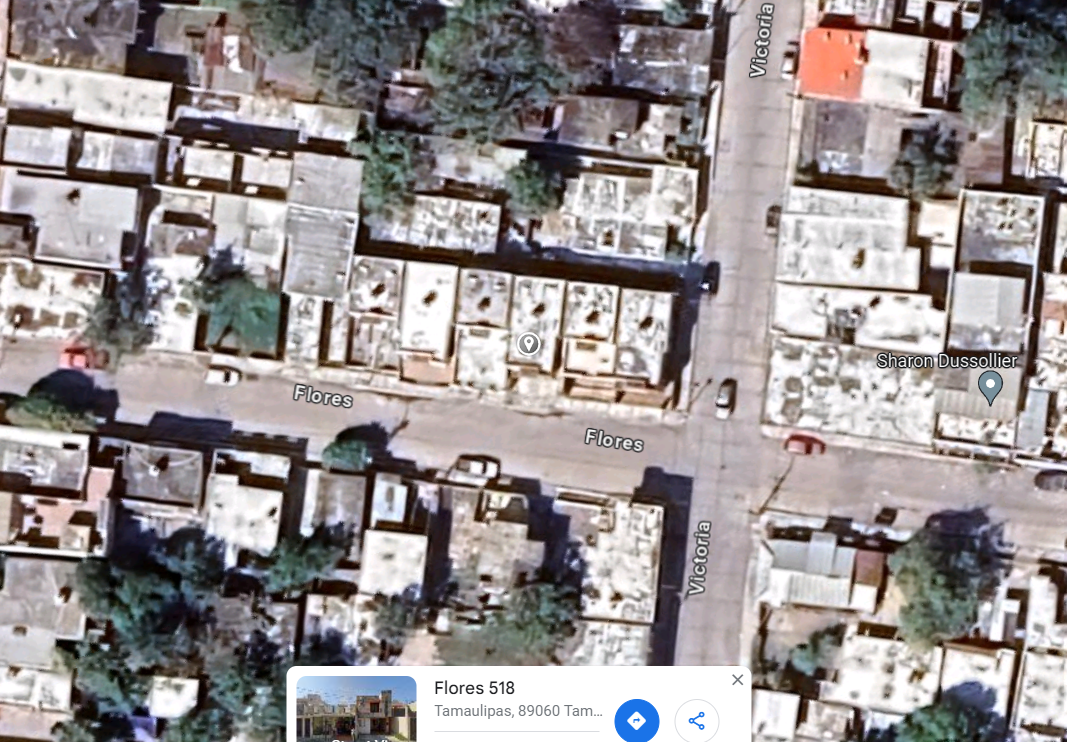Get directions to Flores 518
This screenshot has height=742, width=1067.
point(636,720)
